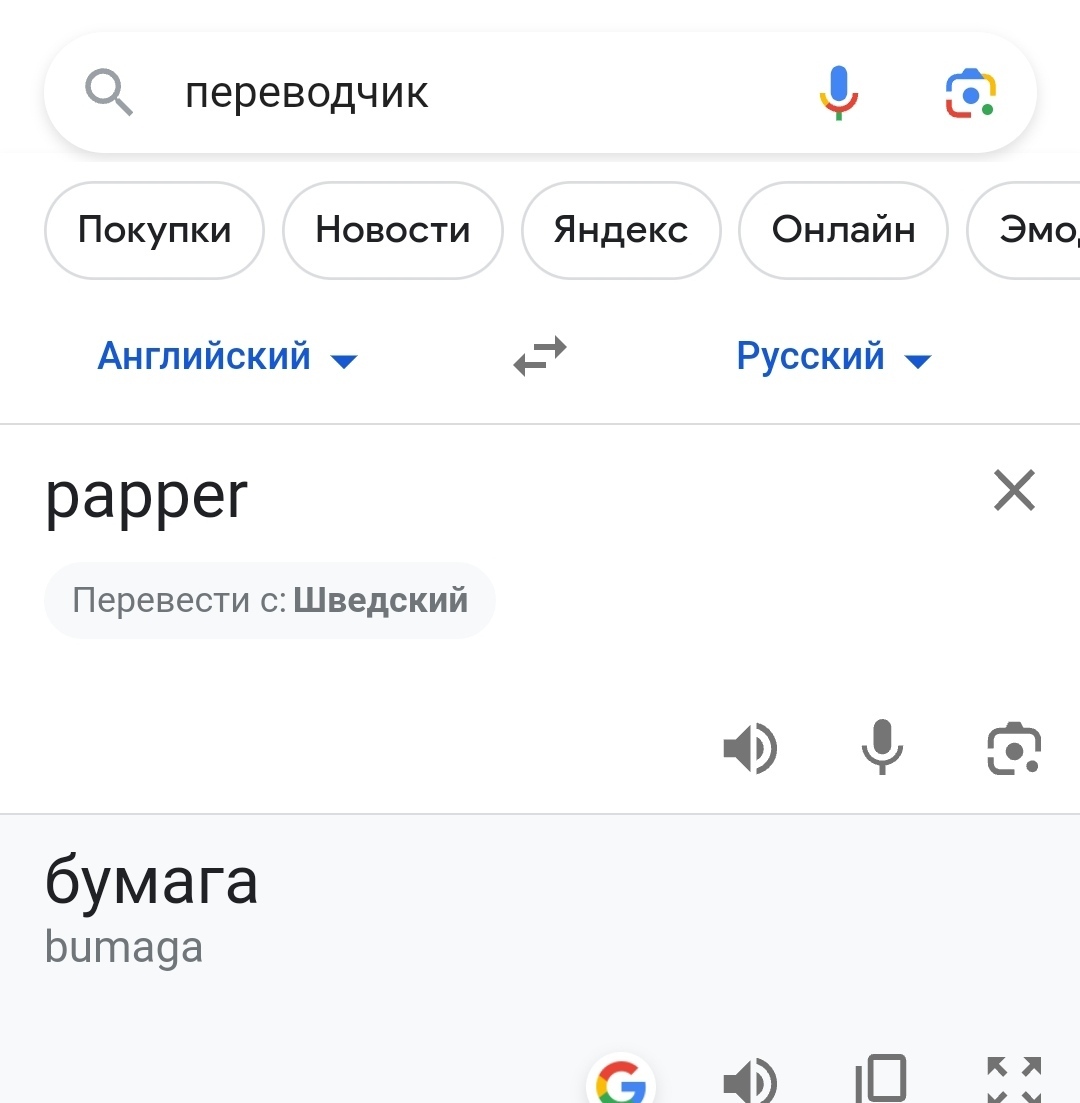Listen to the translation бумага
The width and height of the screenshot is (1080, 1103).
click(x=750, y=1080)
